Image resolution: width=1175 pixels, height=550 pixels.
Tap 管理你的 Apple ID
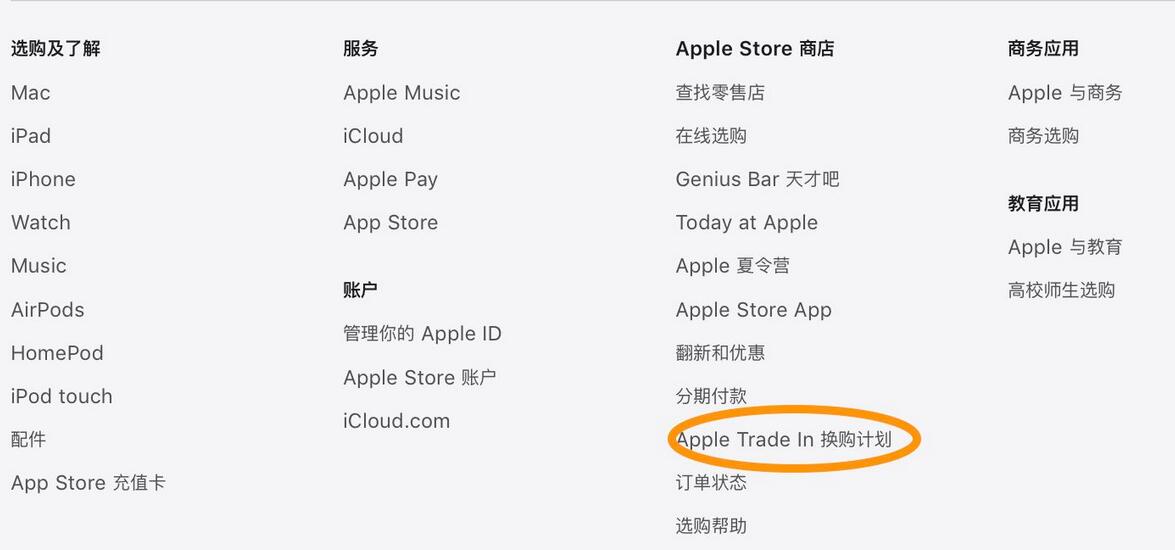422,334
